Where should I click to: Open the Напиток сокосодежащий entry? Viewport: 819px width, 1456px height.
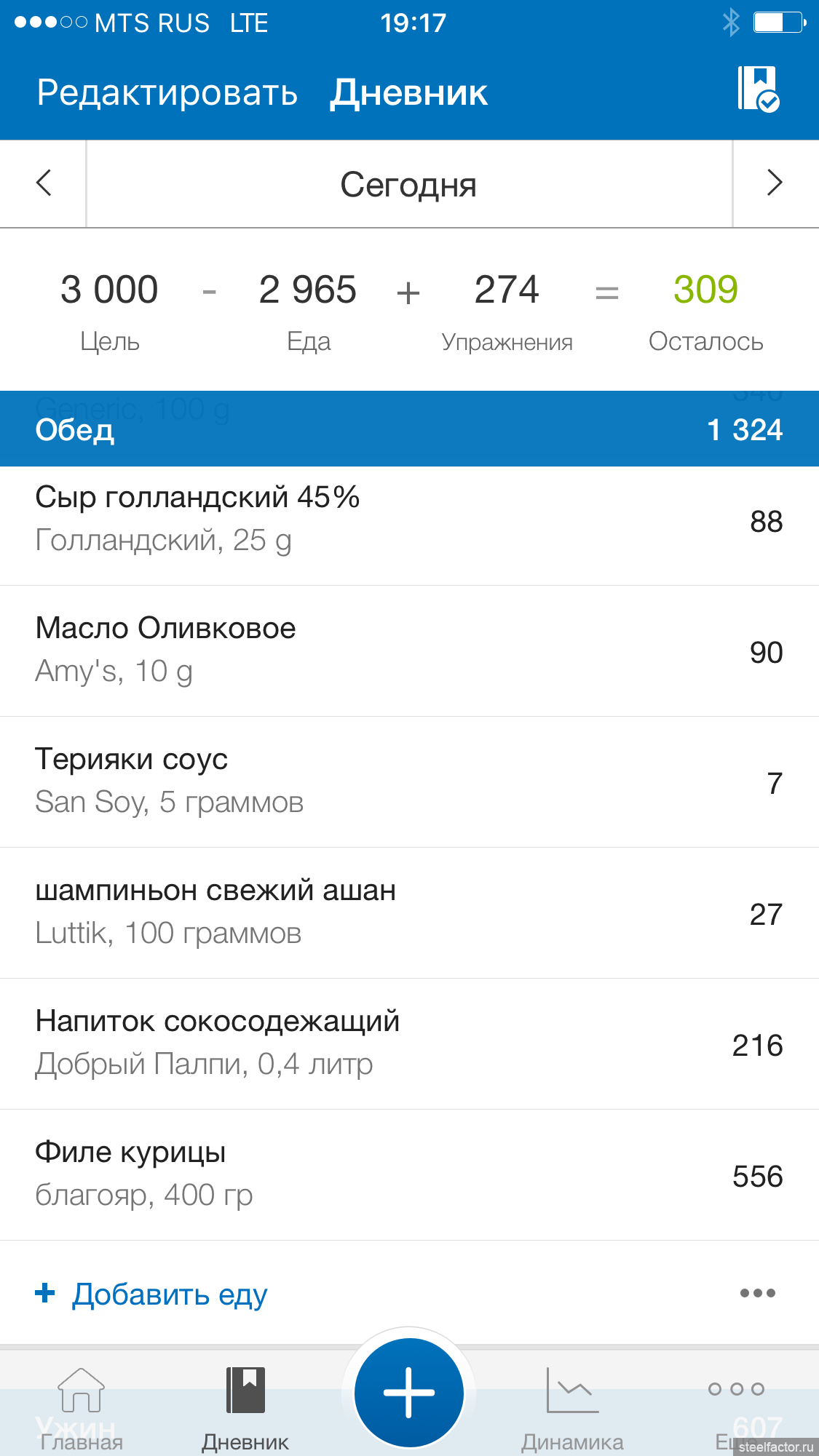click(x=408, y=1043)
